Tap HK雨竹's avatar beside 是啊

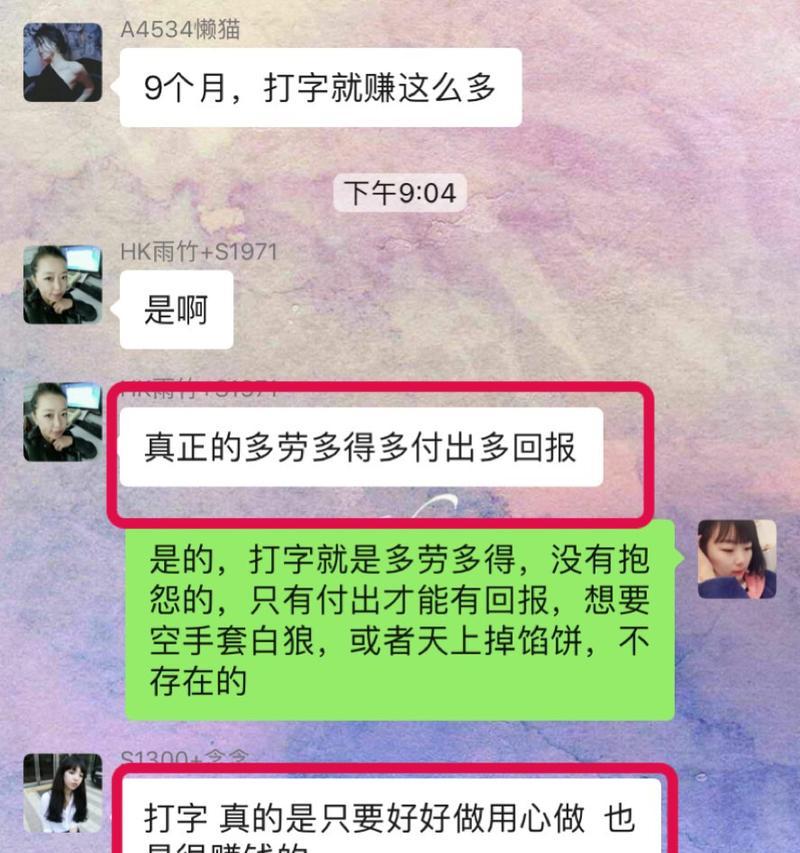pyautogui.click(x=62, y=284)
